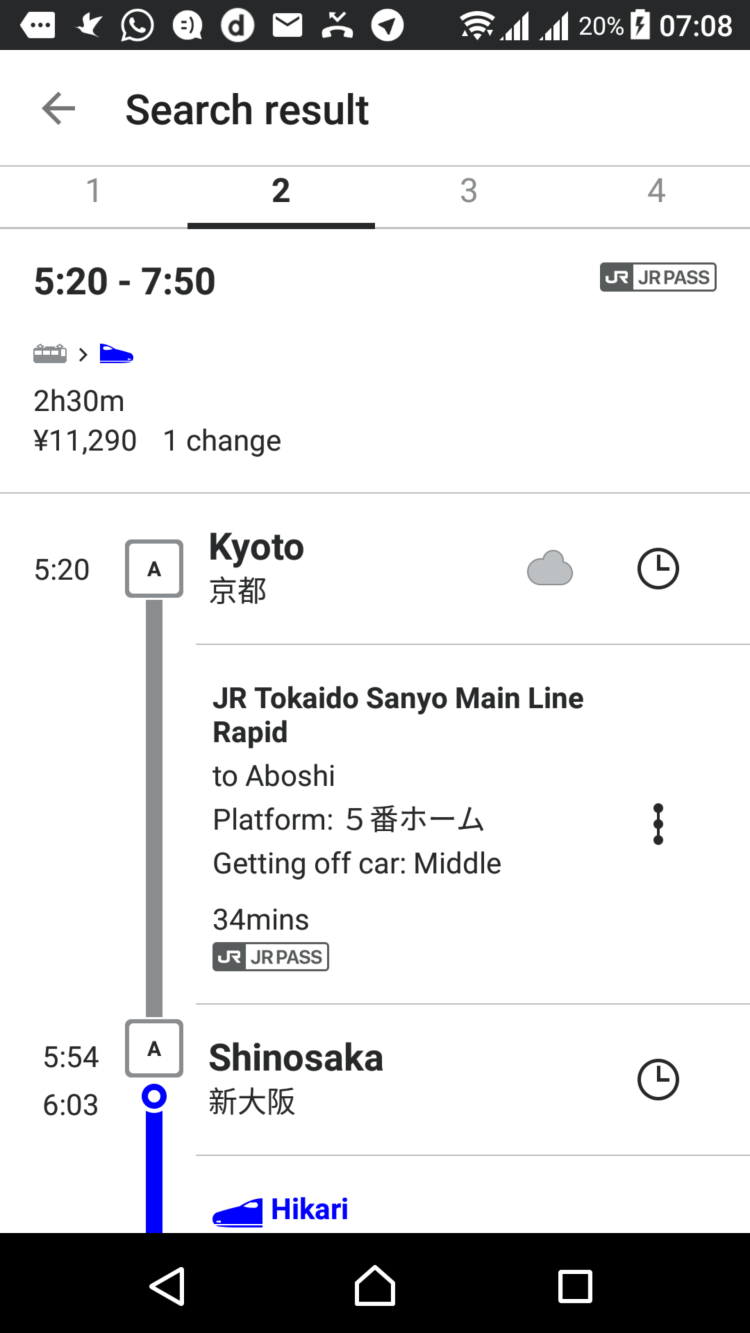This screenshot has height=1333, width=750.
Task: Select the fare amount ¥11,290
Action: tap(84, 440)
